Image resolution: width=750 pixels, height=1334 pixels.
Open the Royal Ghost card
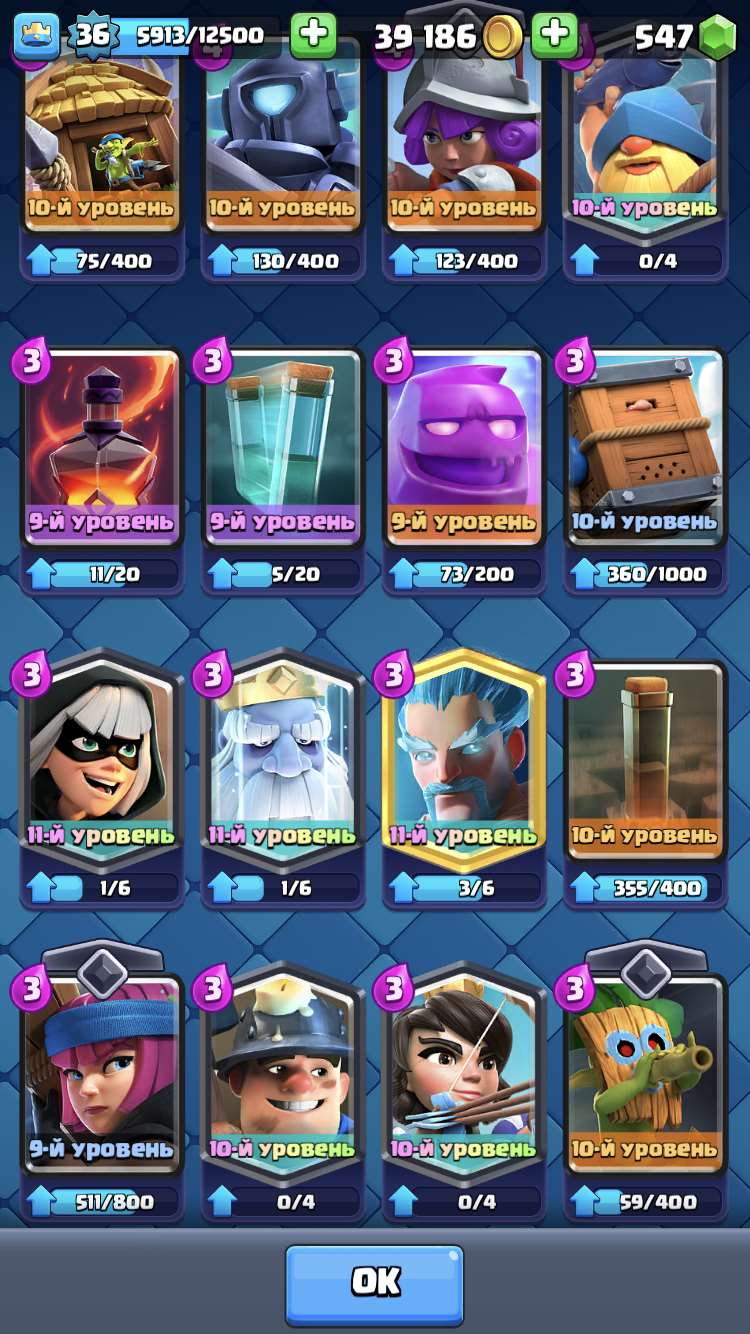tap(283, 762)
